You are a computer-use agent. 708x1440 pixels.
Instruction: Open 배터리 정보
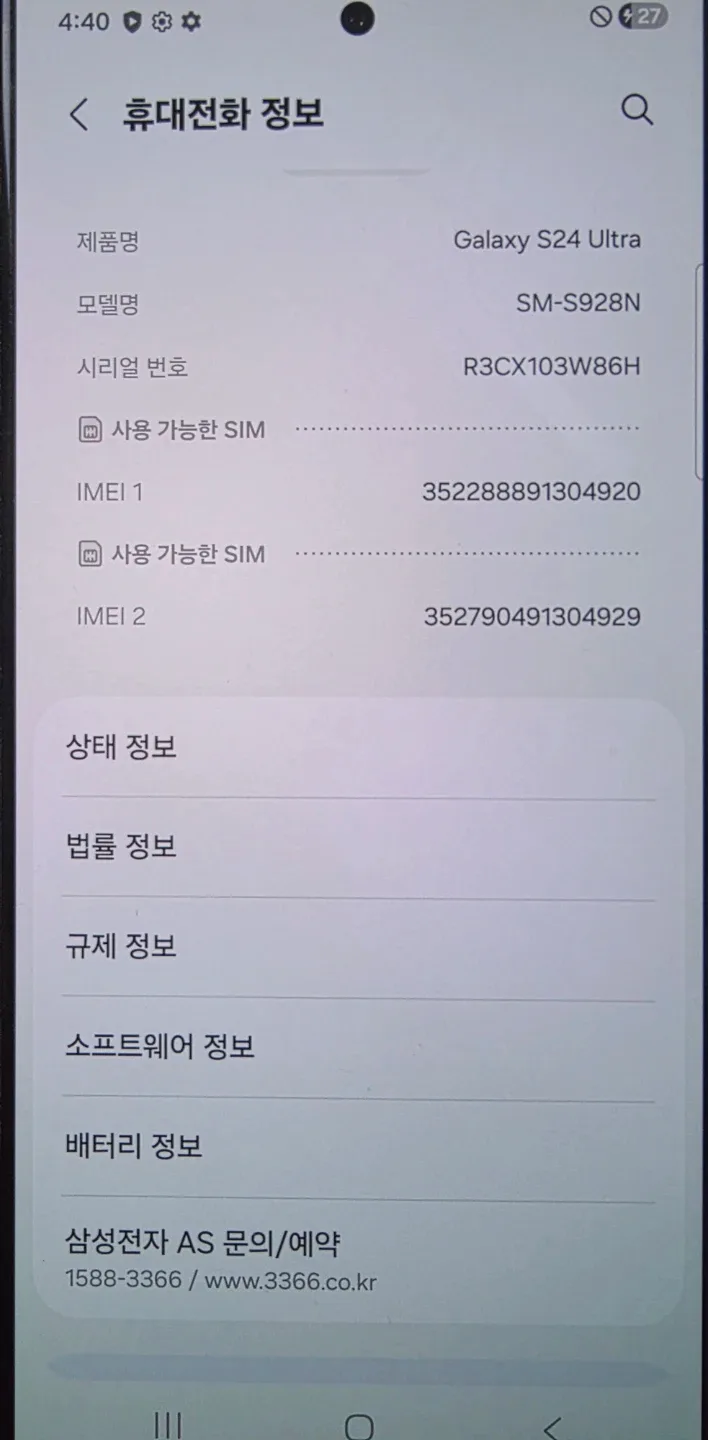click(358, 1147)
